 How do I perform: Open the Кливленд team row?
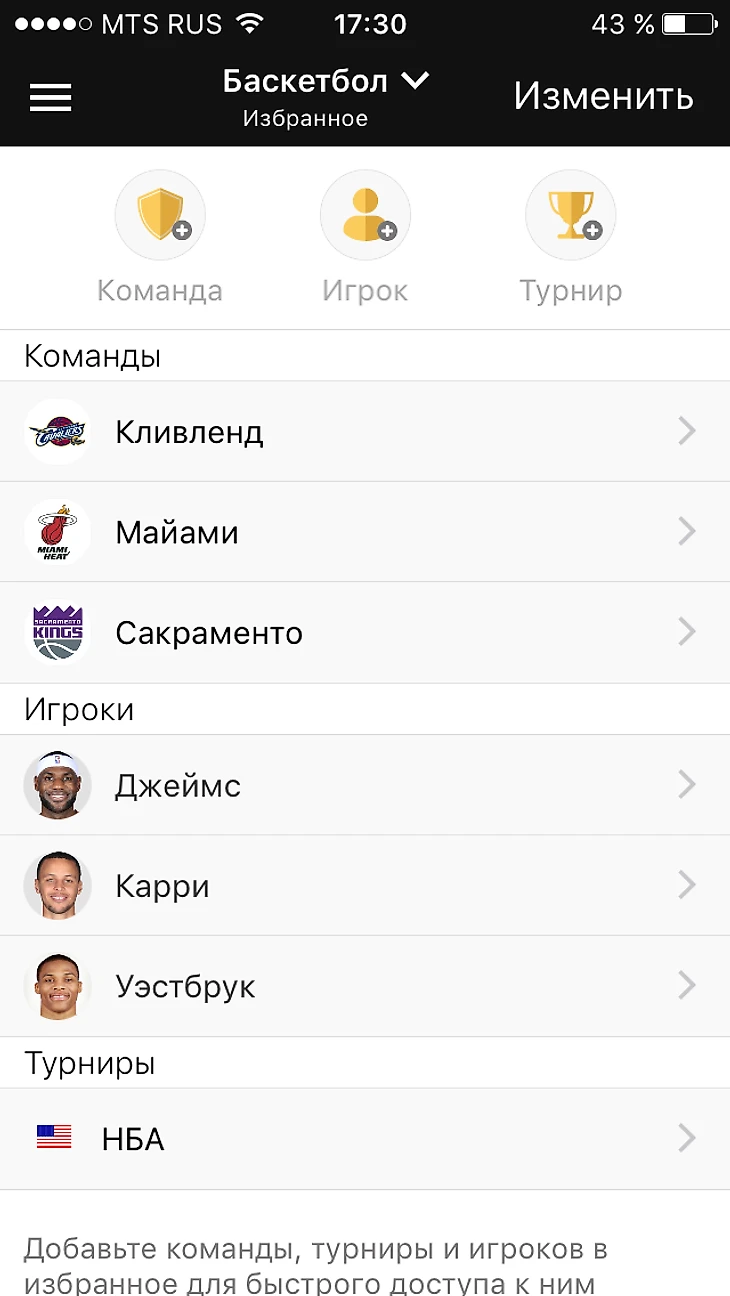[365, 432]
